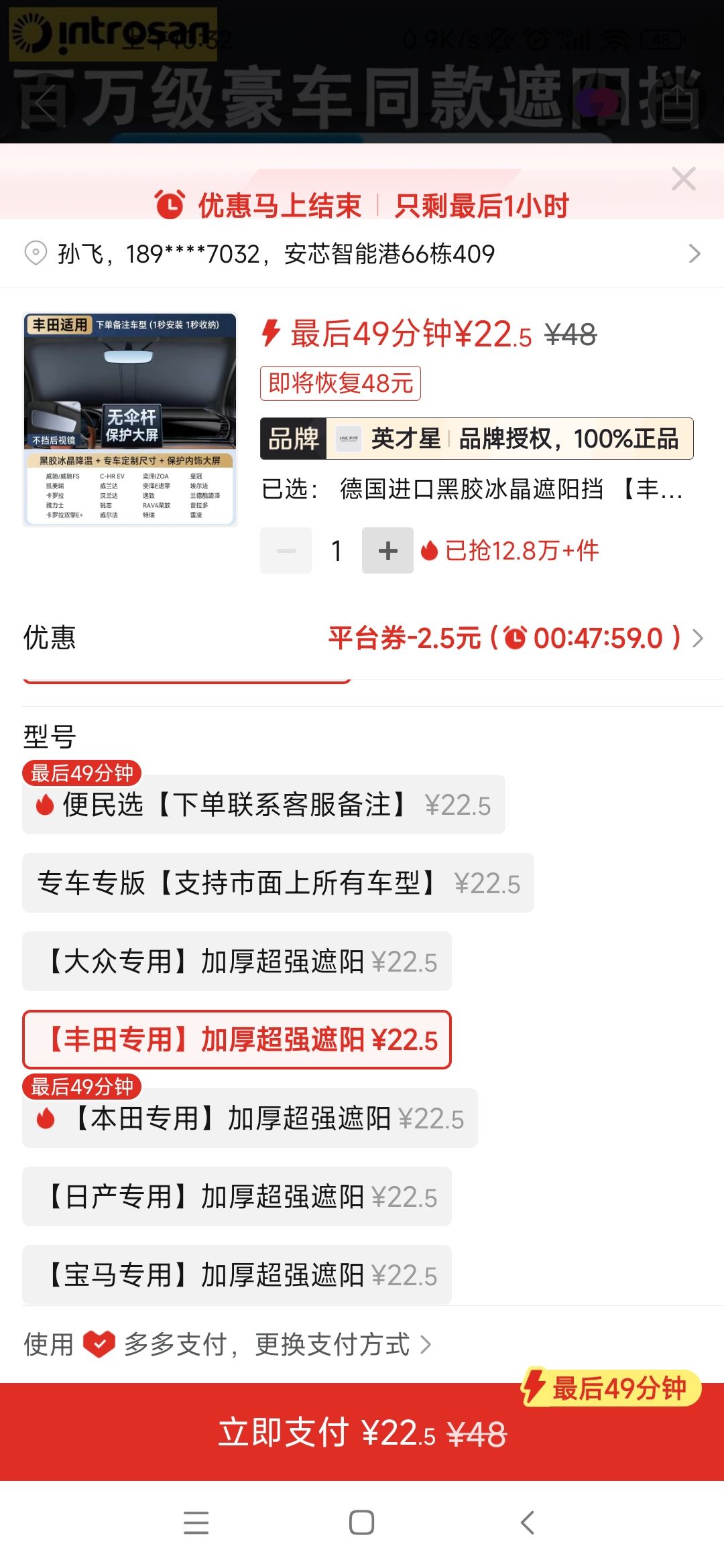Select the 【丰田专用】加厚超强遮阳 model

tap(237, 1040)
